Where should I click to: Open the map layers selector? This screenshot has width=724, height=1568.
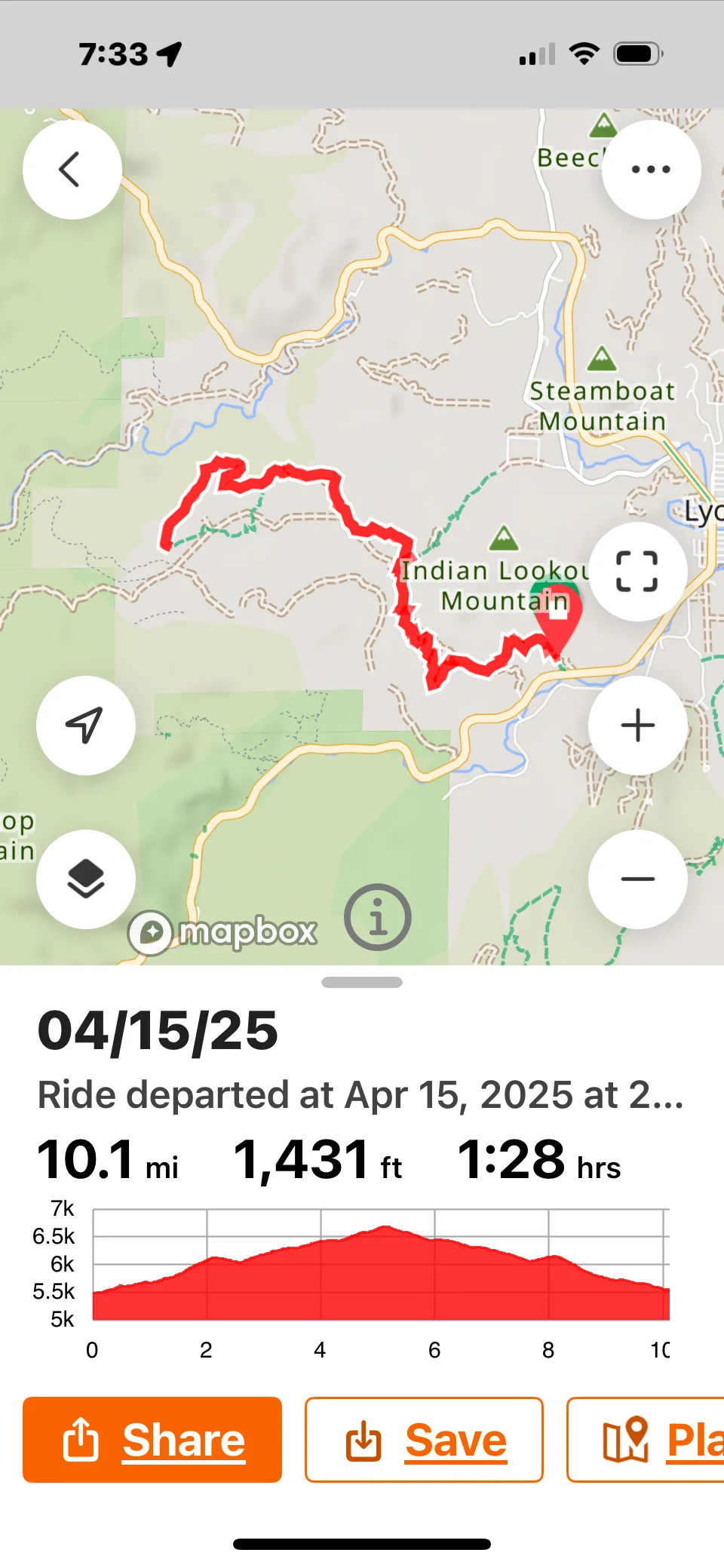tap(85, 879)
